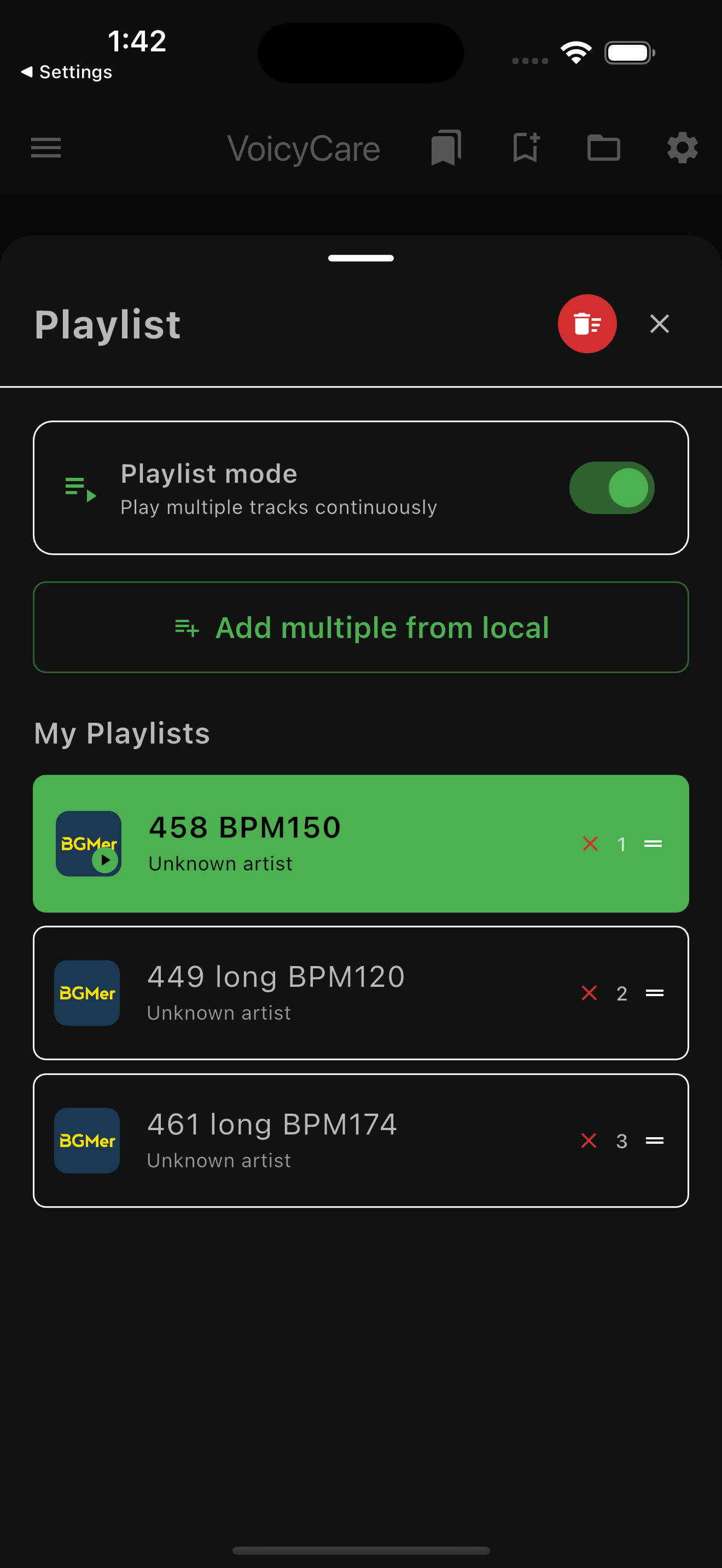
Task: Open the folder browser icon
Action: click(x=603, y=148)
